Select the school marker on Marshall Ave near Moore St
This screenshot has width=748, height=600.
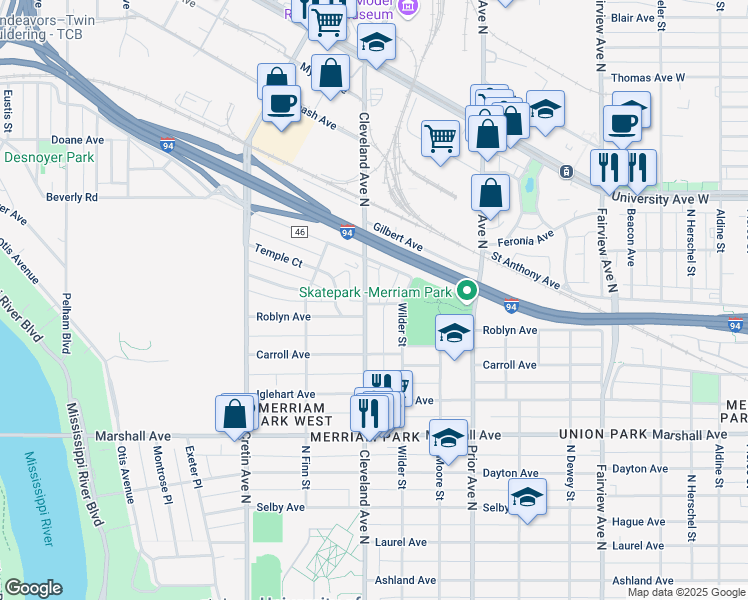(448, 441)
